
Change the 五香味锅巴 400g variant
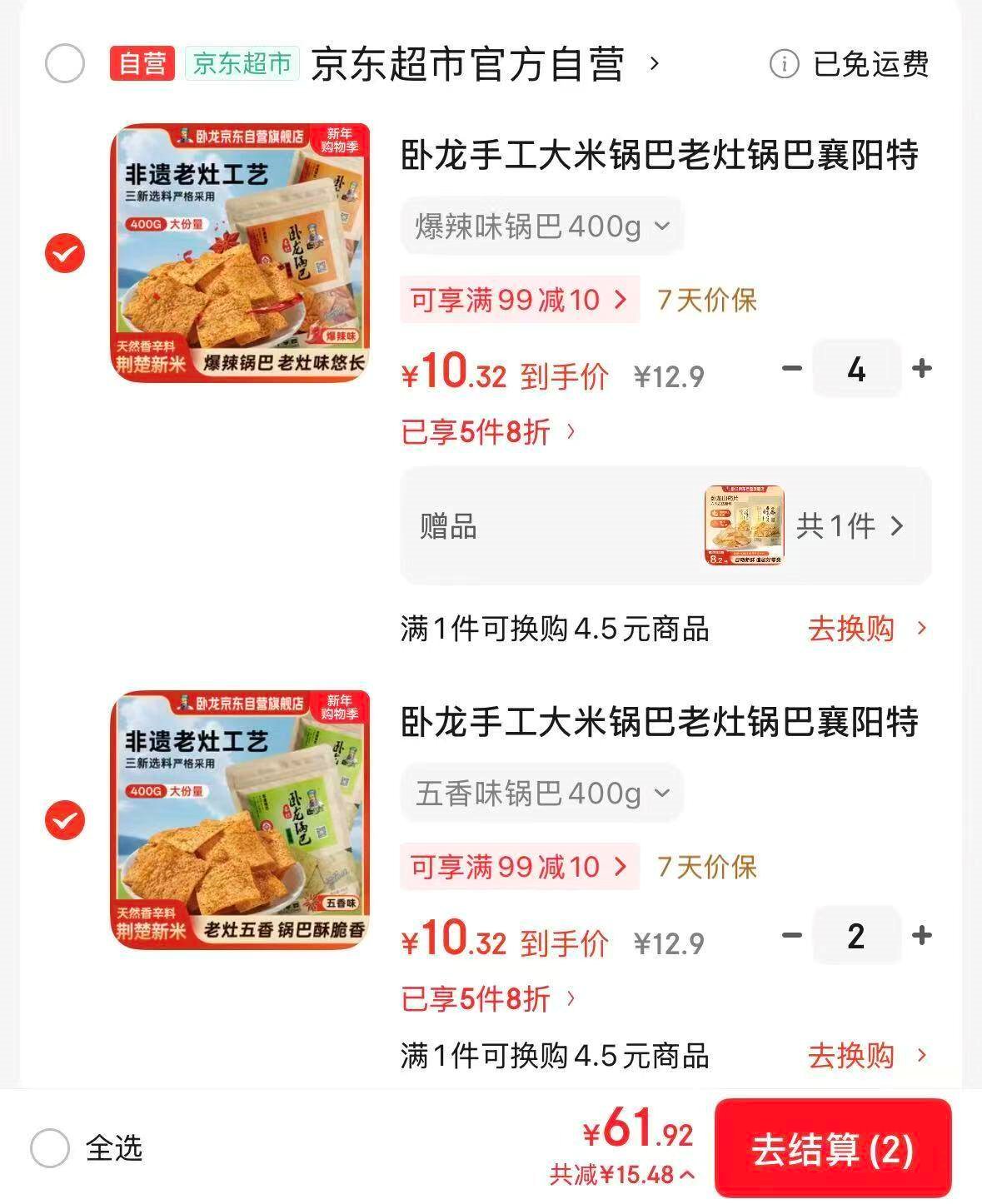click(x=541, y=794)
